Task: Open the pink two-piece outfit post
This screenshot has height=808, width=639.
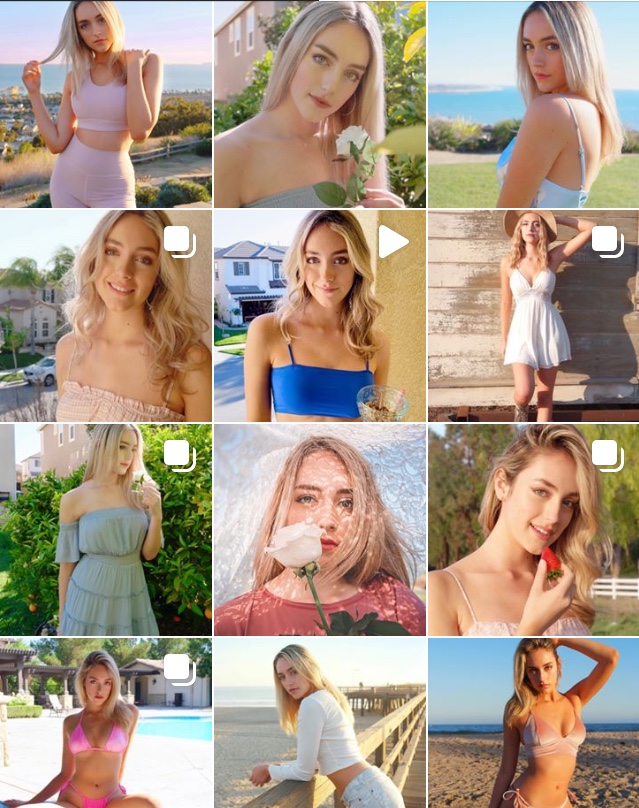Action: (x=106, y=104)
